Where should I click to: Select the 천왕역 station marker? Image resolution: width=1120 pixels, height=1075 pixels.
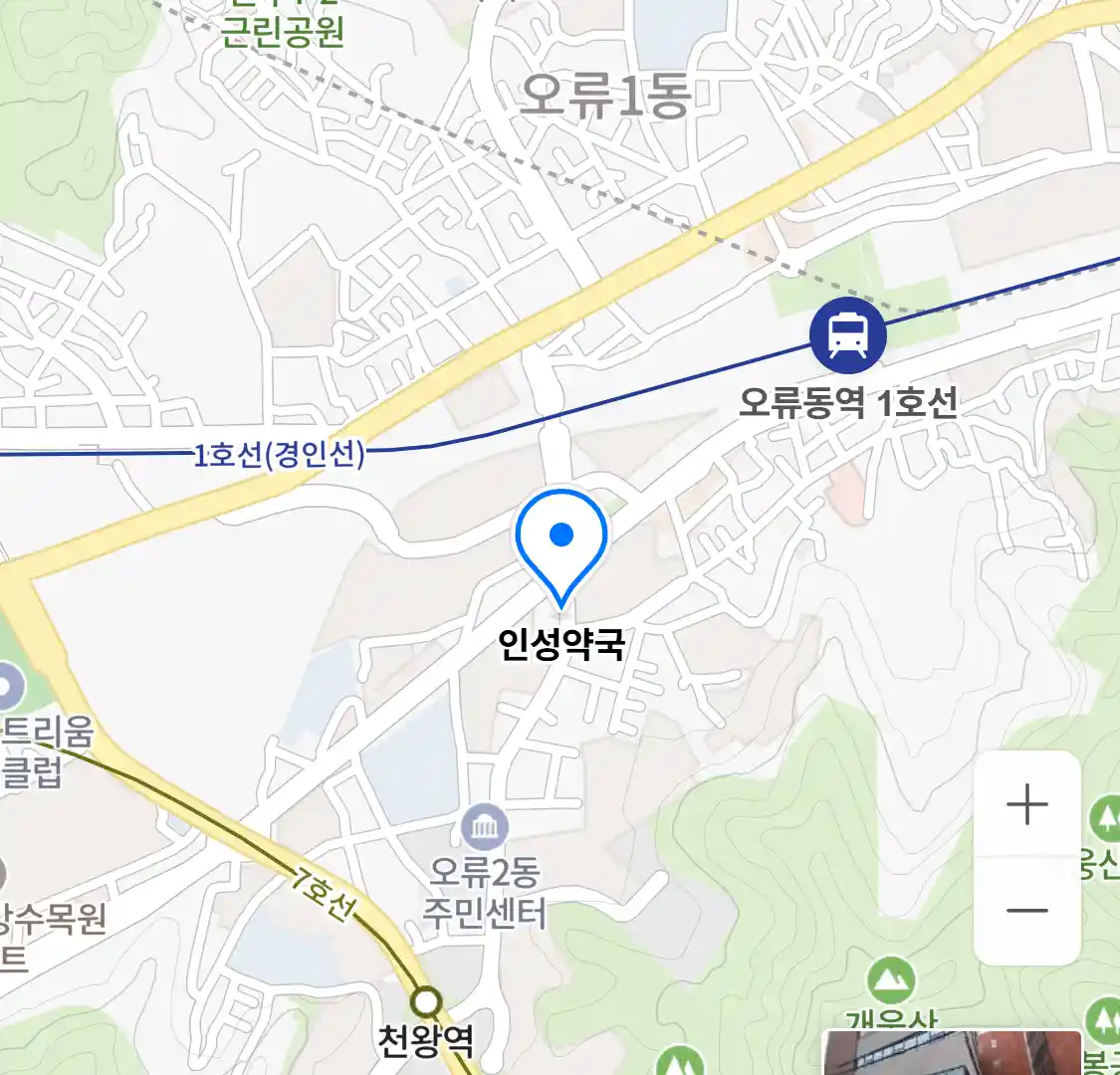pyautogui.click(x=427, y=1000)
